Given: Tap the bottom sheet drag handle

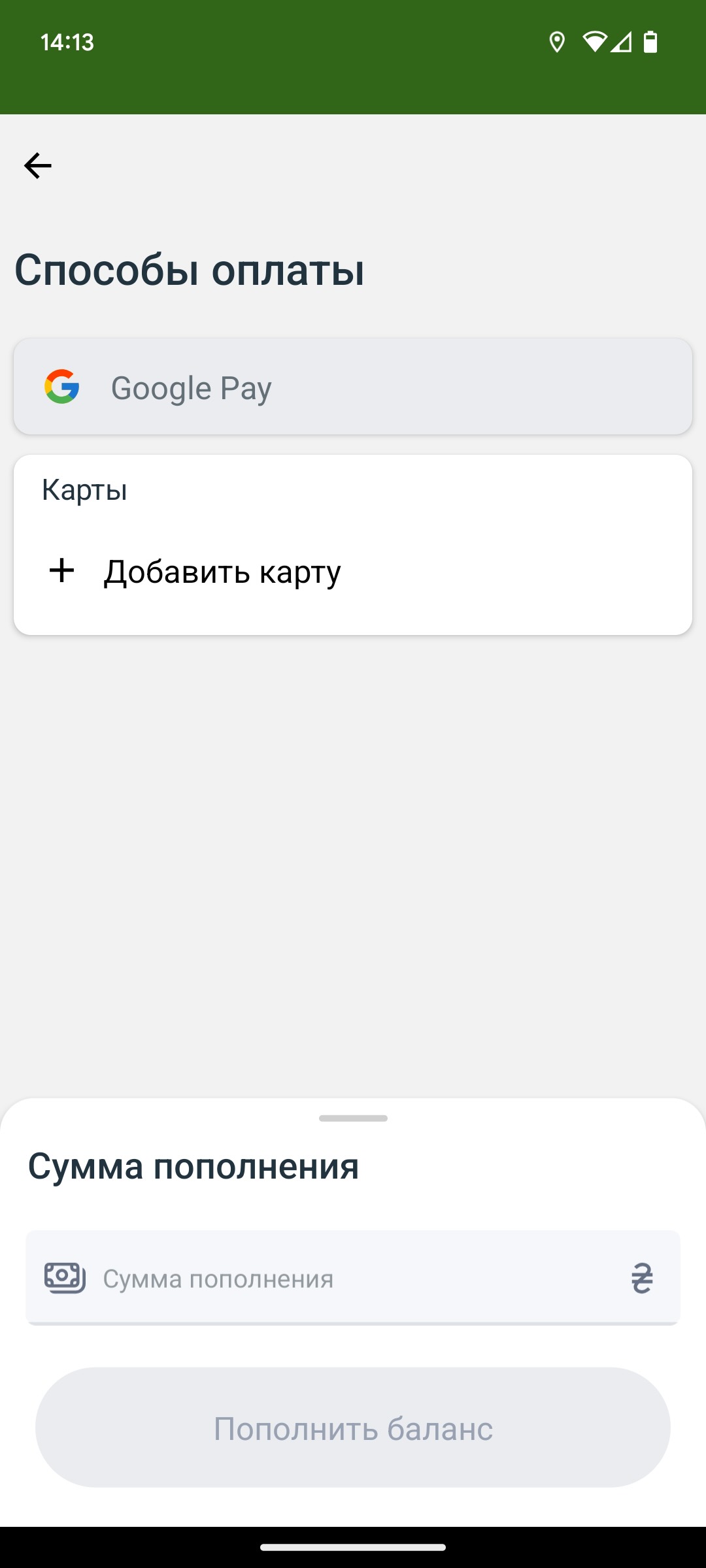Looking at the screenshot, I should point(353,1119).
